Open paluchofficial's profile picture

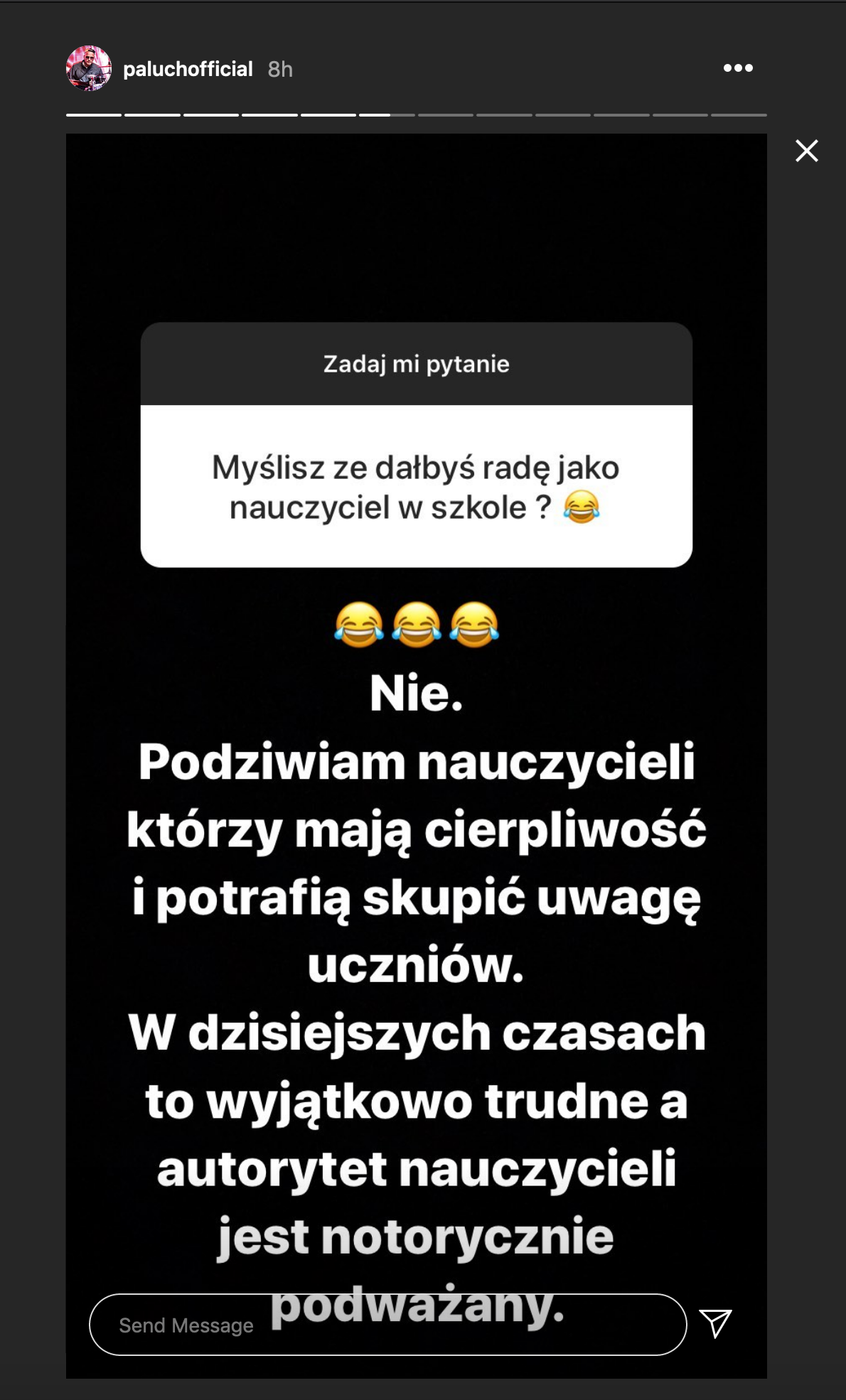tap(89, 68)
